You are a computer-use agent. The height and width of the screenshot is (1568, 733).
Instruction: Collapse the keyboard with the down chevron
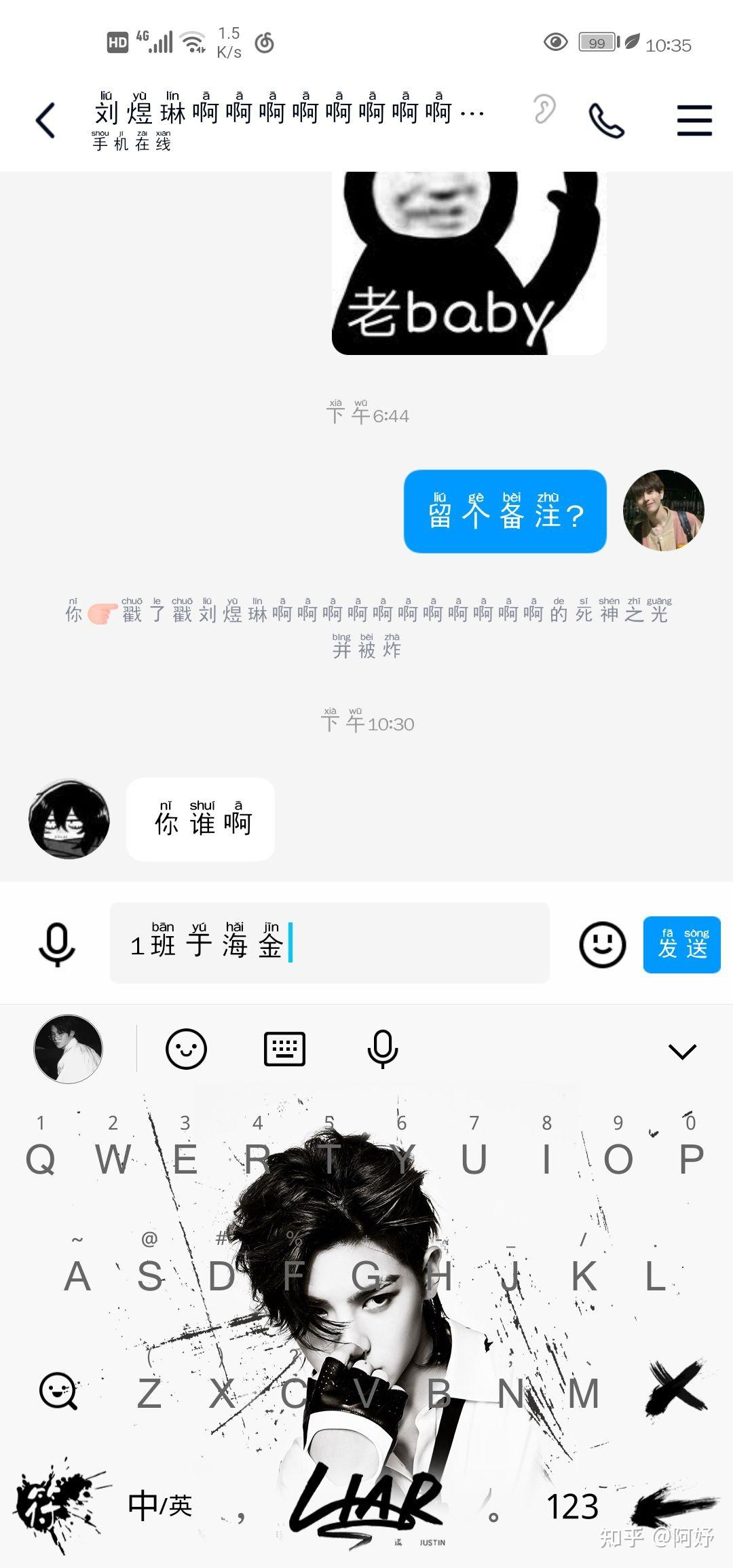point(682,1051)
